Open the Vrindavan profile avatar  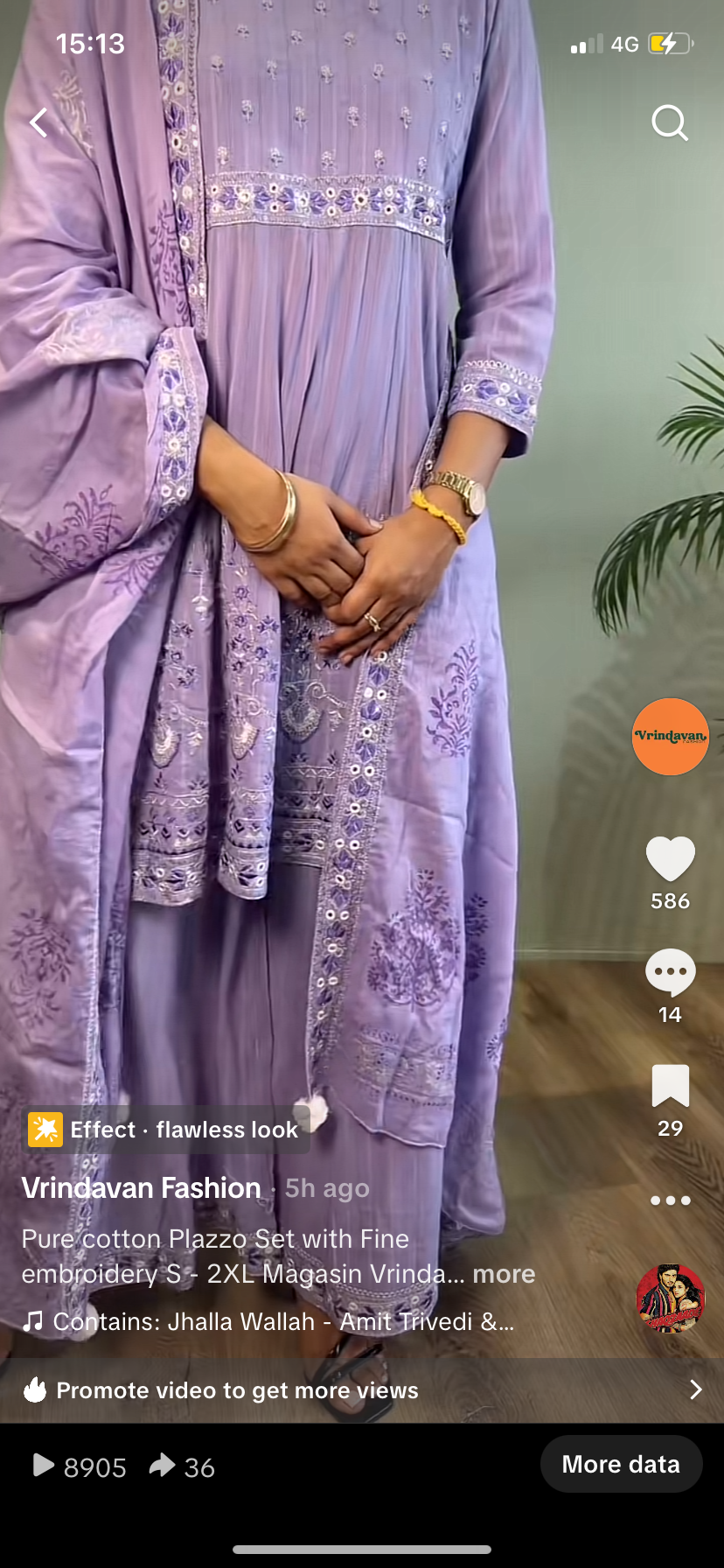coord(670,736)
